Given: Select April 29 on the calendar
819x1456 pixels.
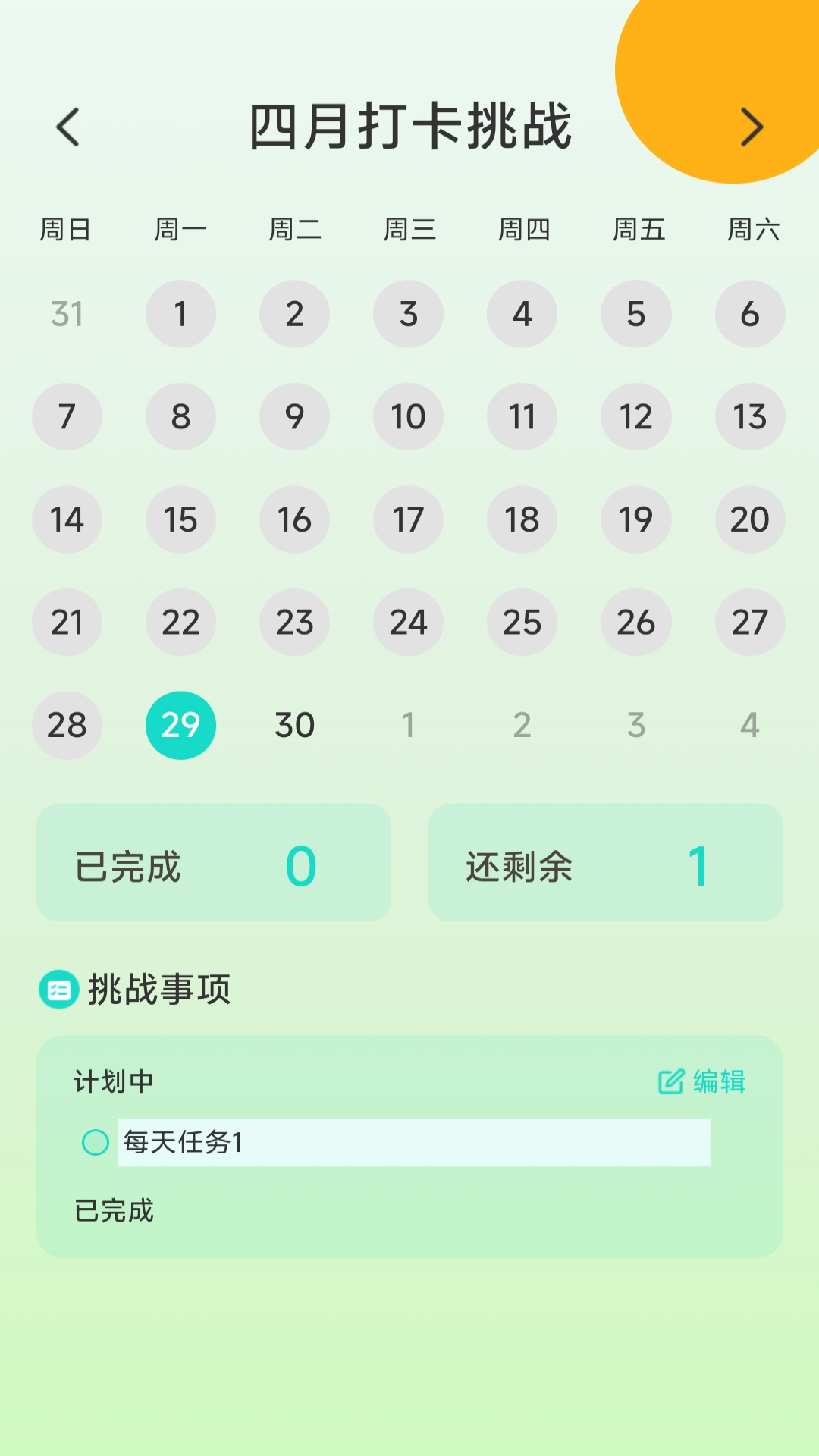Looking at the screenshot, I should click(x=180, y=725).
